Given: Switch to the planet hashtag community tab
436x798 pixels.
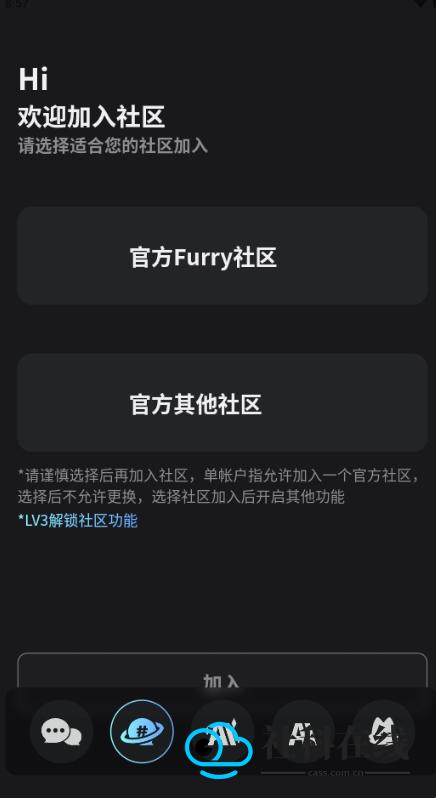Looking at the screenshot, I should (142, 732).
